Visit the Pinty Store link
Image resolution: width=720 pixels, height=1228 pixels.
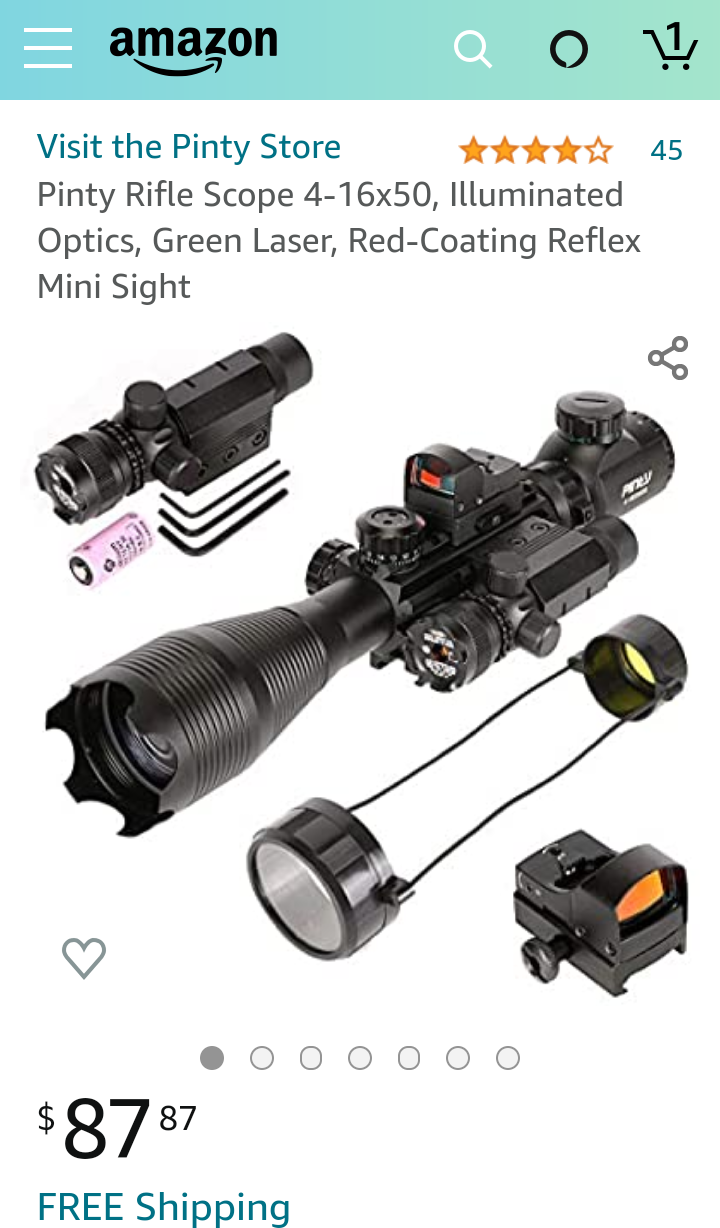coord(189,147)
